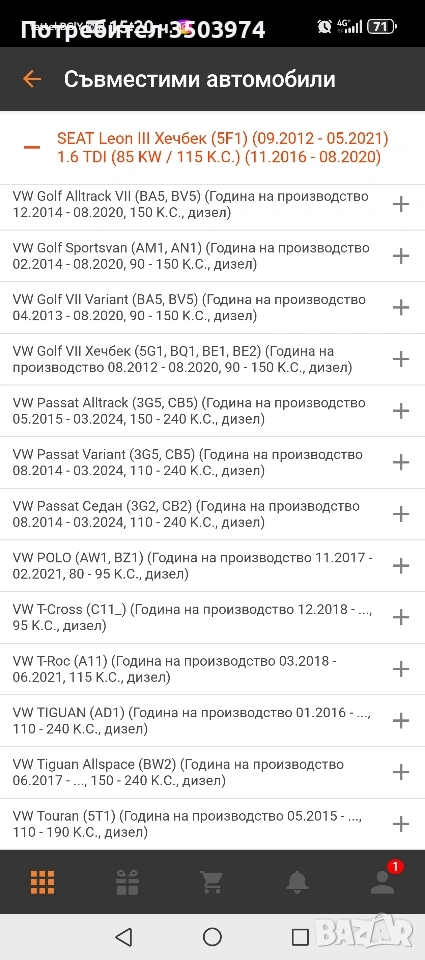Open the shopping cart tab
Image resolution: width=425 pixels, height=960 pixels.
[x=212, y=882]
